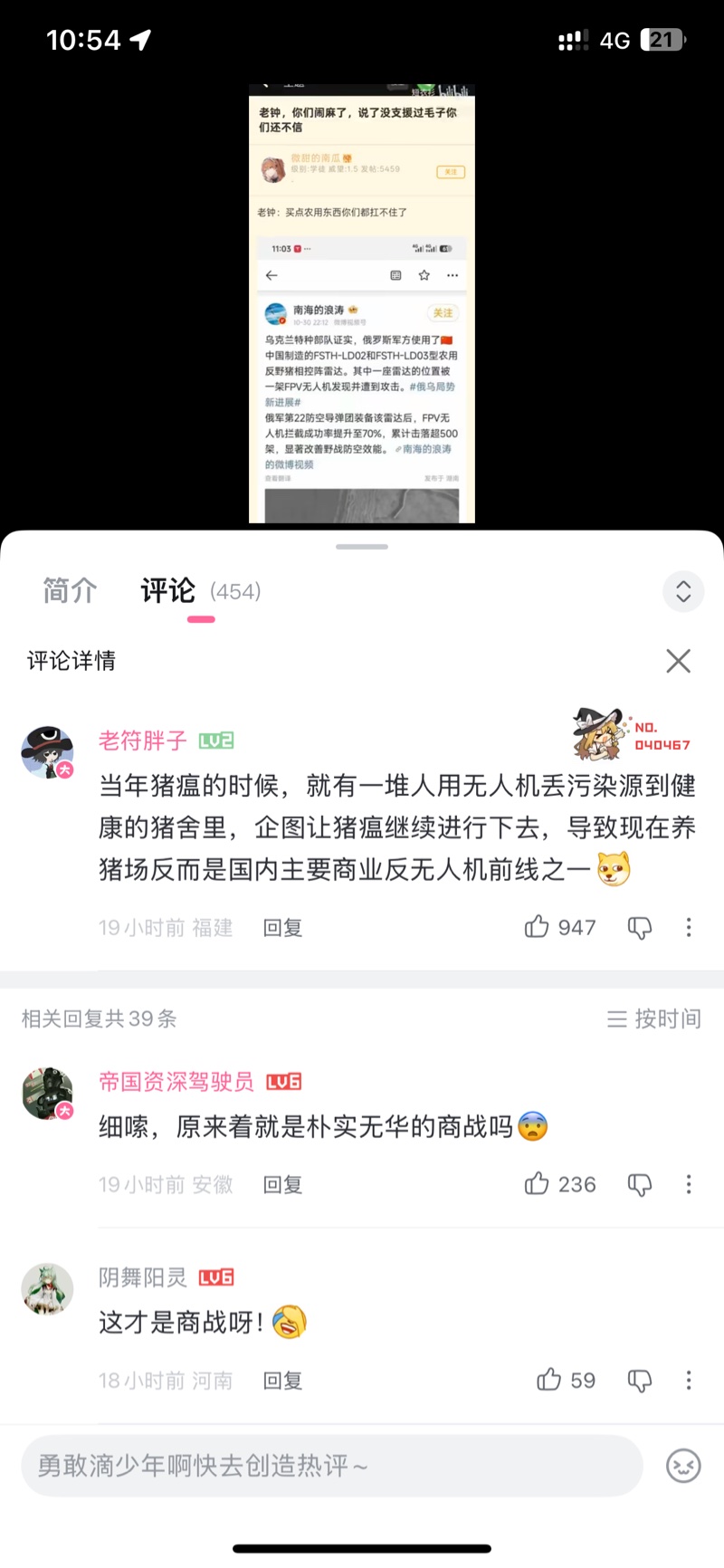Reply to 老符胖子's comment

pos(282,927)
